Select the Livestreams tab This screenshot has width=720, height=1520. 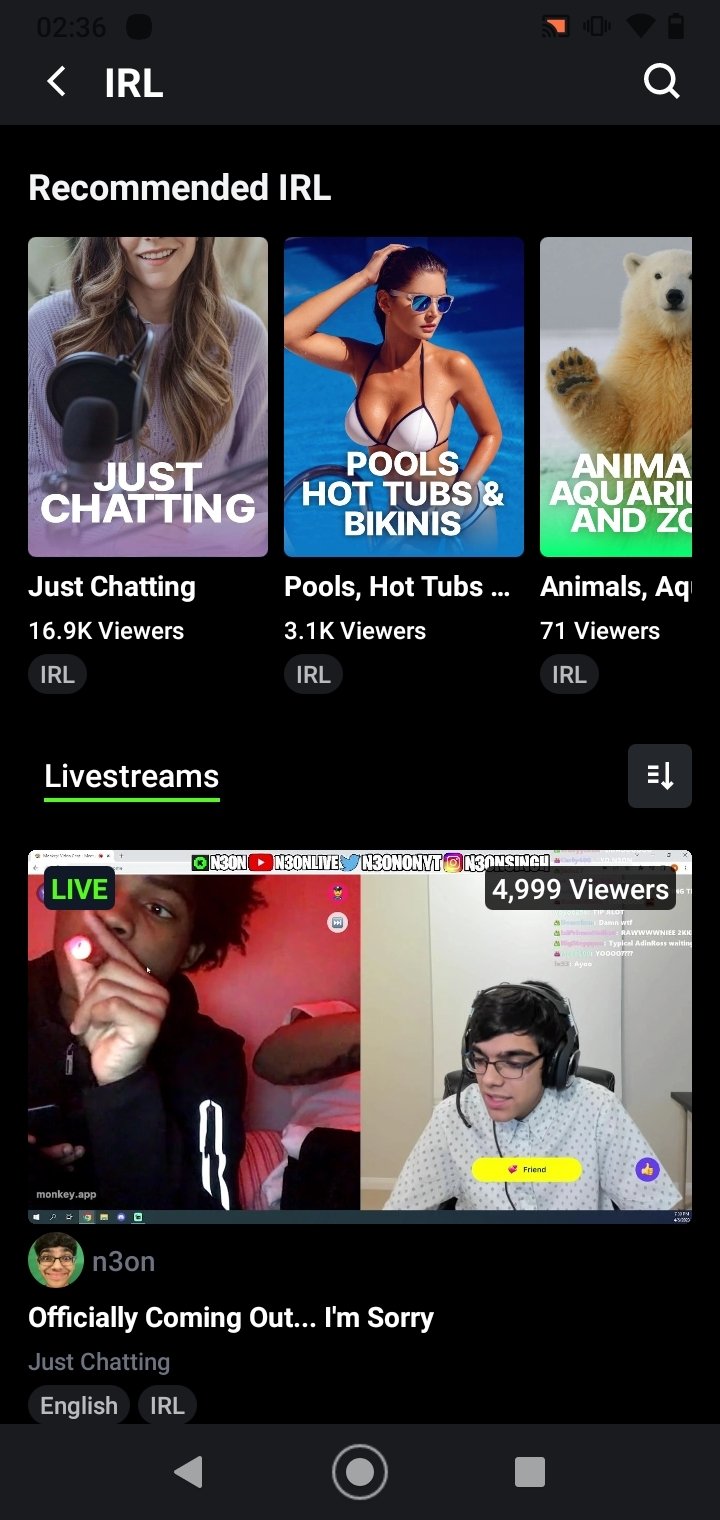pyautogui.click(x=132, y=777)
